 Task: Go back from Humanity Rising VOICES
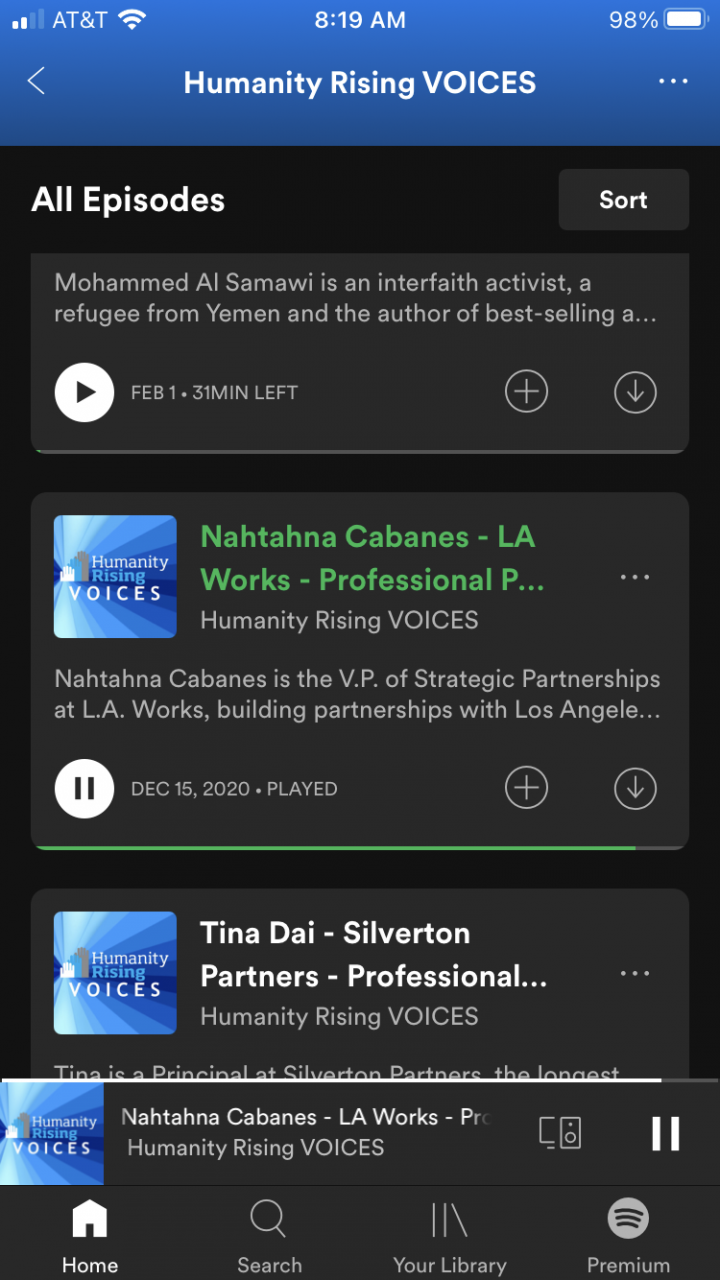[x=37, y=82]
